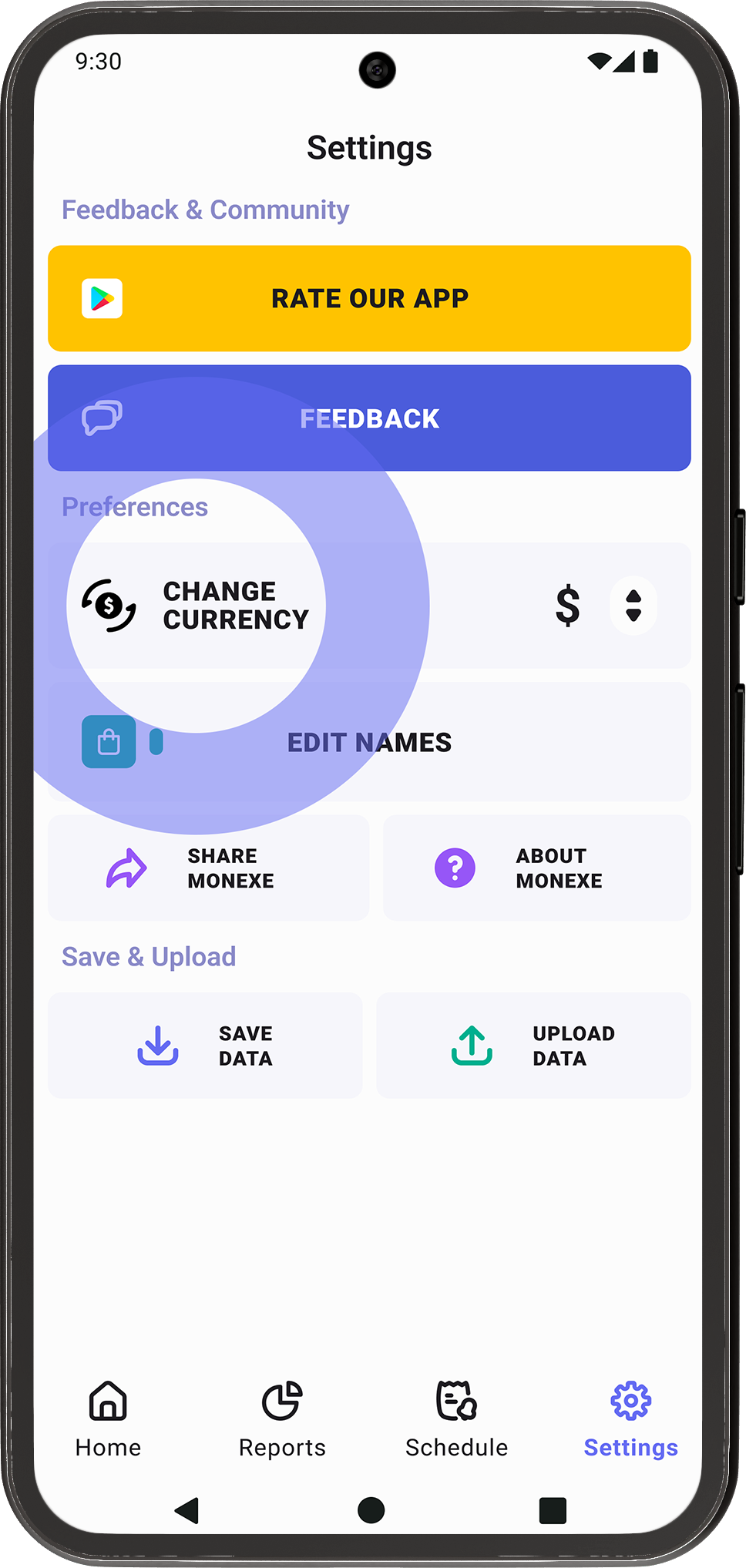Tap the system back button
This screenshot has height=1568, width=746.
point(187,1510)
